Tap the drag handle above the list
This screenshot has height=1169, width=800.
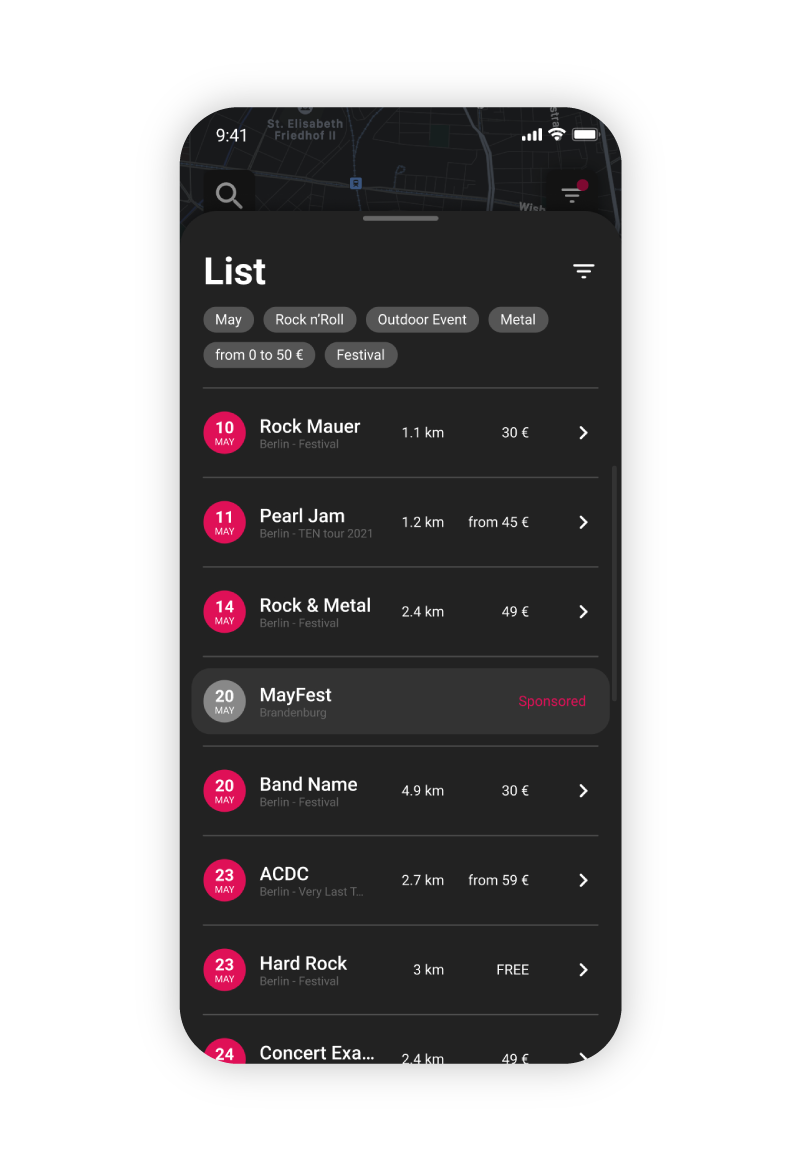coord(400,218)
